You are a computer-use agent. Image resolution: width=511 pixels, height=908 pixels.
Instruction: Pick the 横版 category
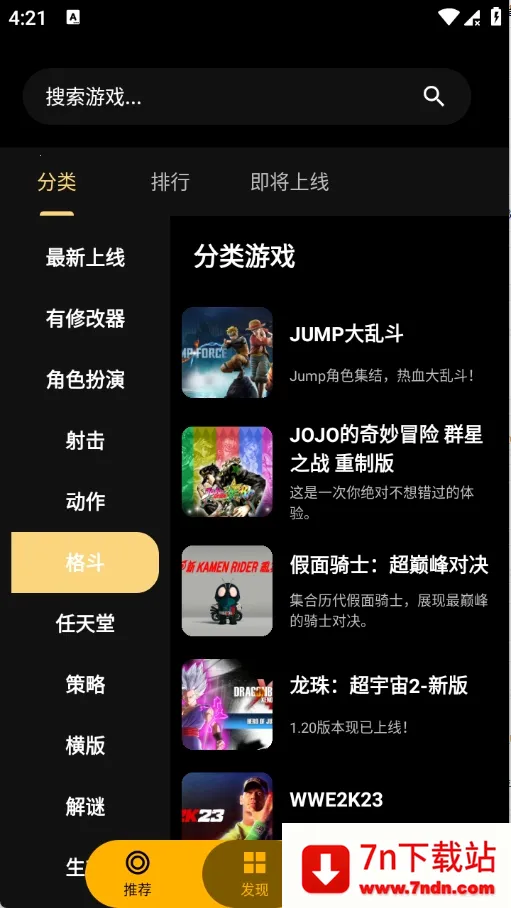[x=85, y=745]
